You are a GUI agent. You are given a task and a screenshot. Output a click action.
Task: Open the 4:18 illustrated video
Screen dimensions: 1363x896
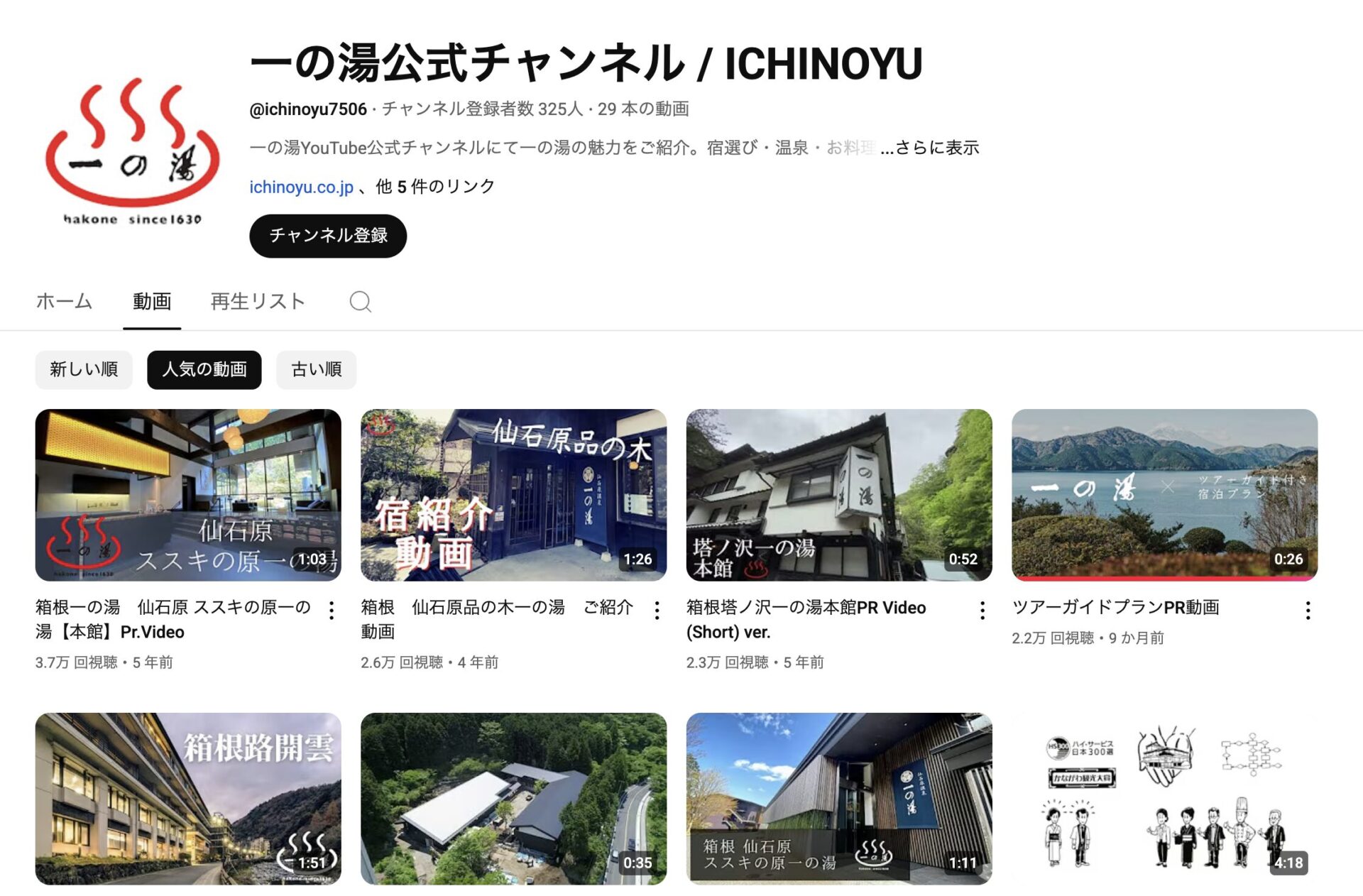(1164, 799)
